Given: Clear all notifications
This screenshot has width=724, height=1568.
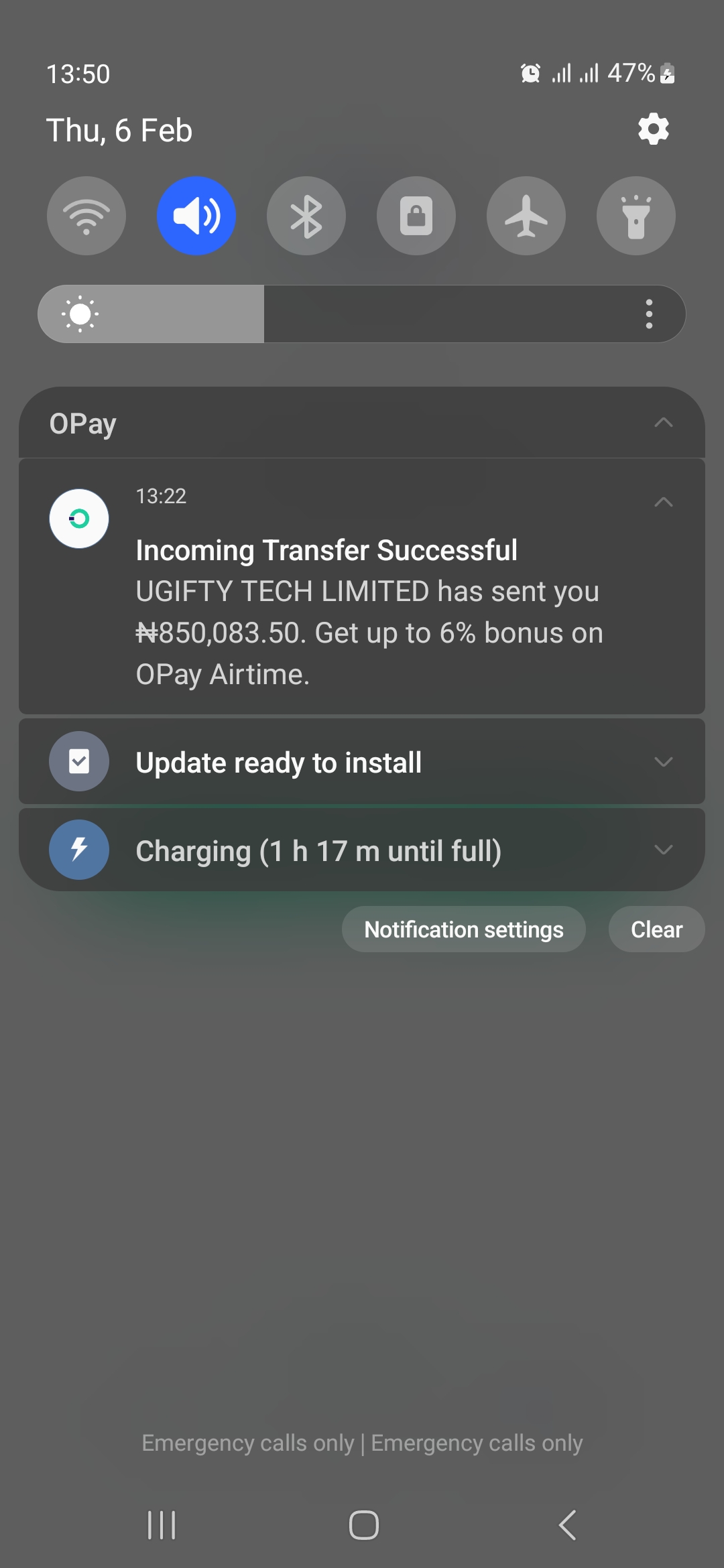Looking at the screenshot, I should click(x=656, y=929).
